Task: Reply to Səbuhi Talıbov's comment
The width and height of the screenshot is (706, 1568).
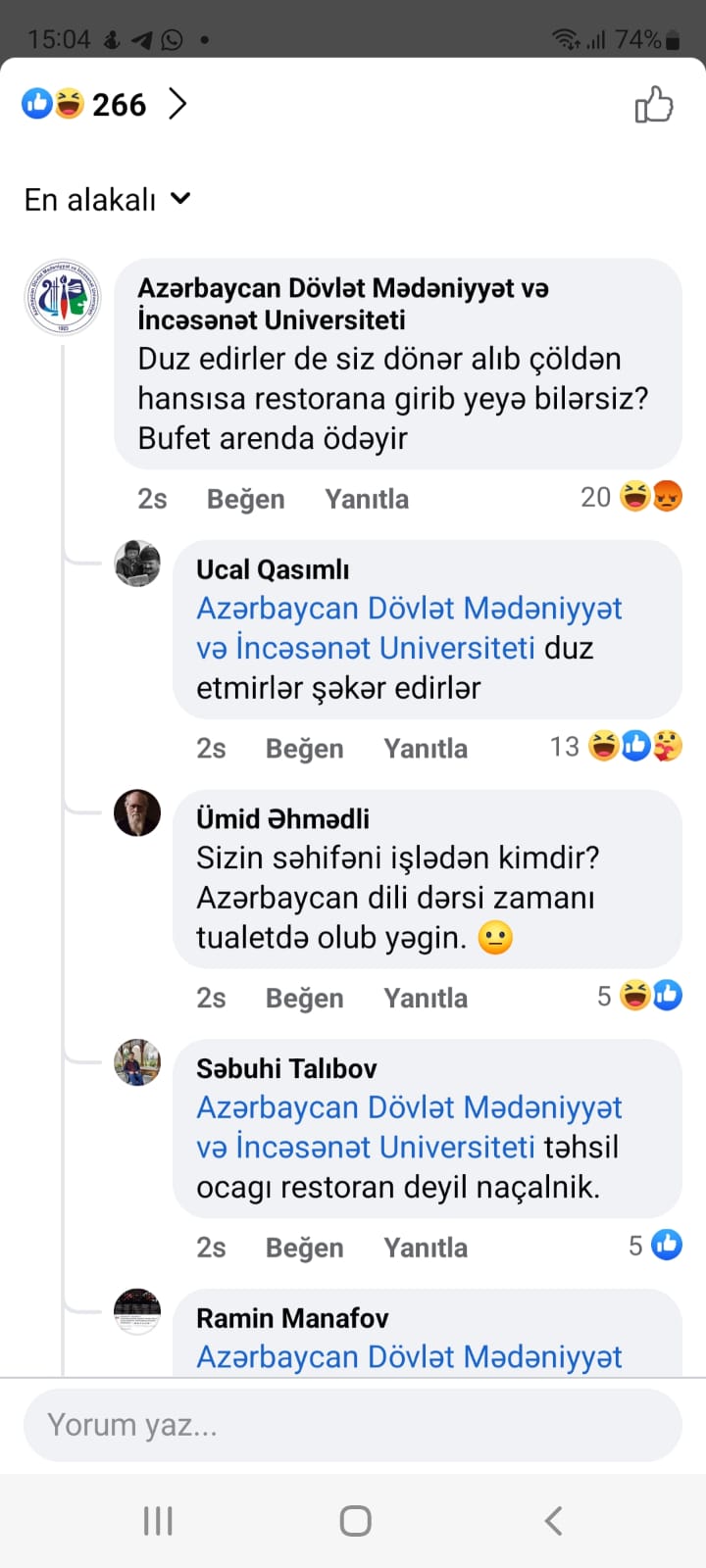Action: coord(426,1248)
